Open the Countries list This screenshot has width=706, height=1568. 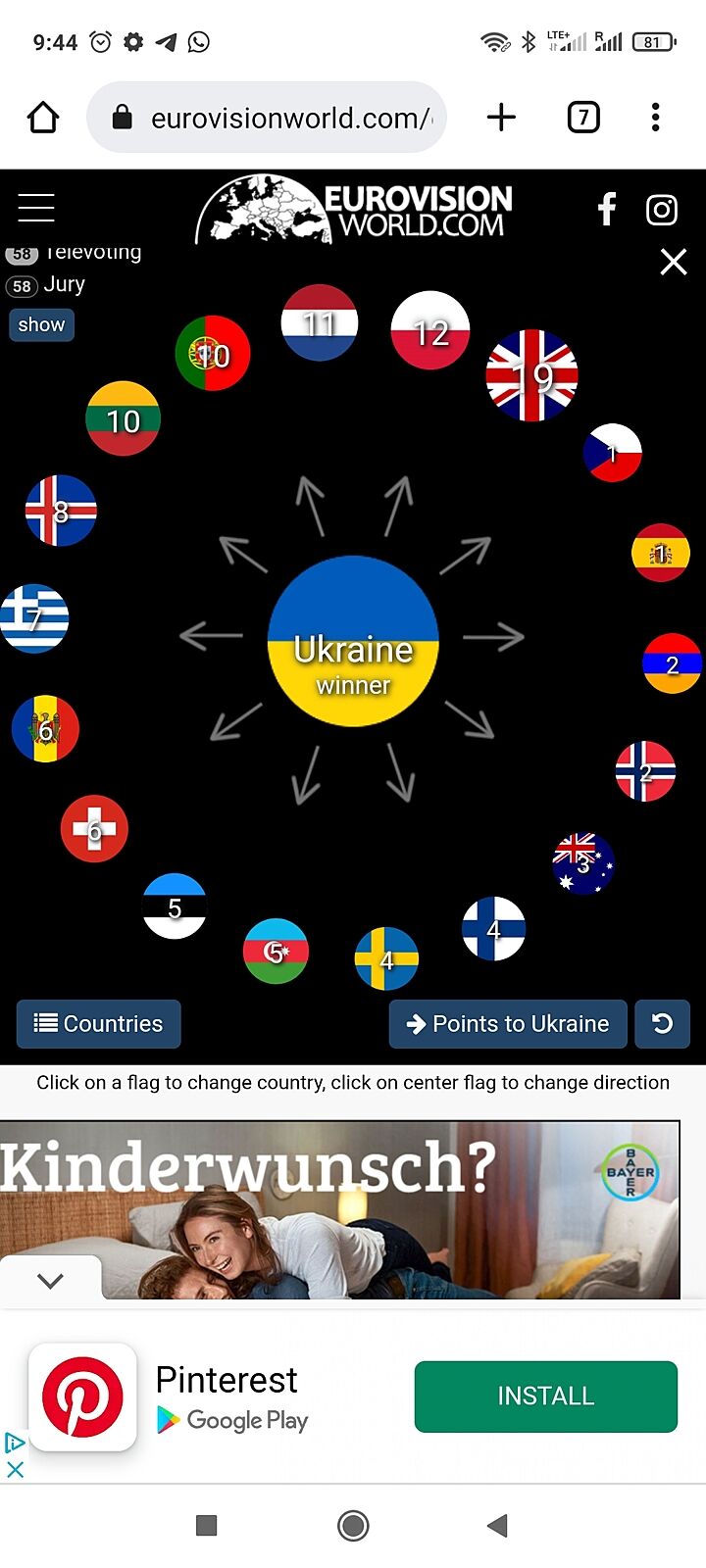coord(99,1024)
